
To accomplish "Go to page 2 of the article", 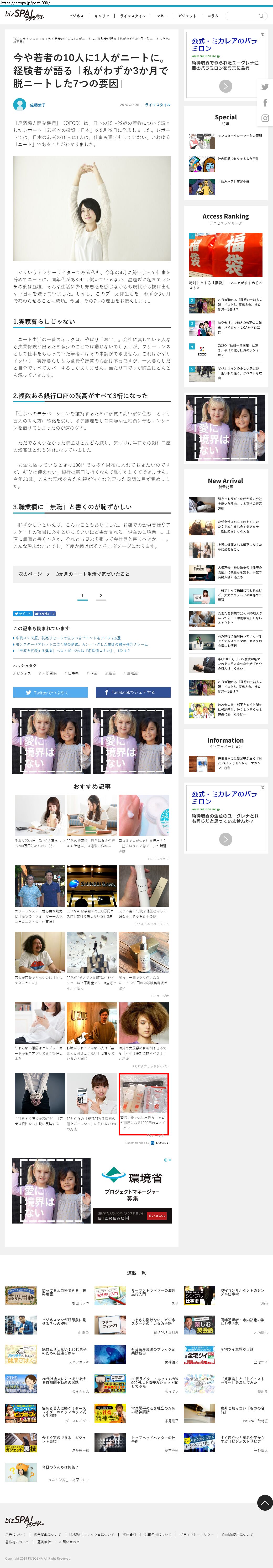I will click(x=101, y=596).
